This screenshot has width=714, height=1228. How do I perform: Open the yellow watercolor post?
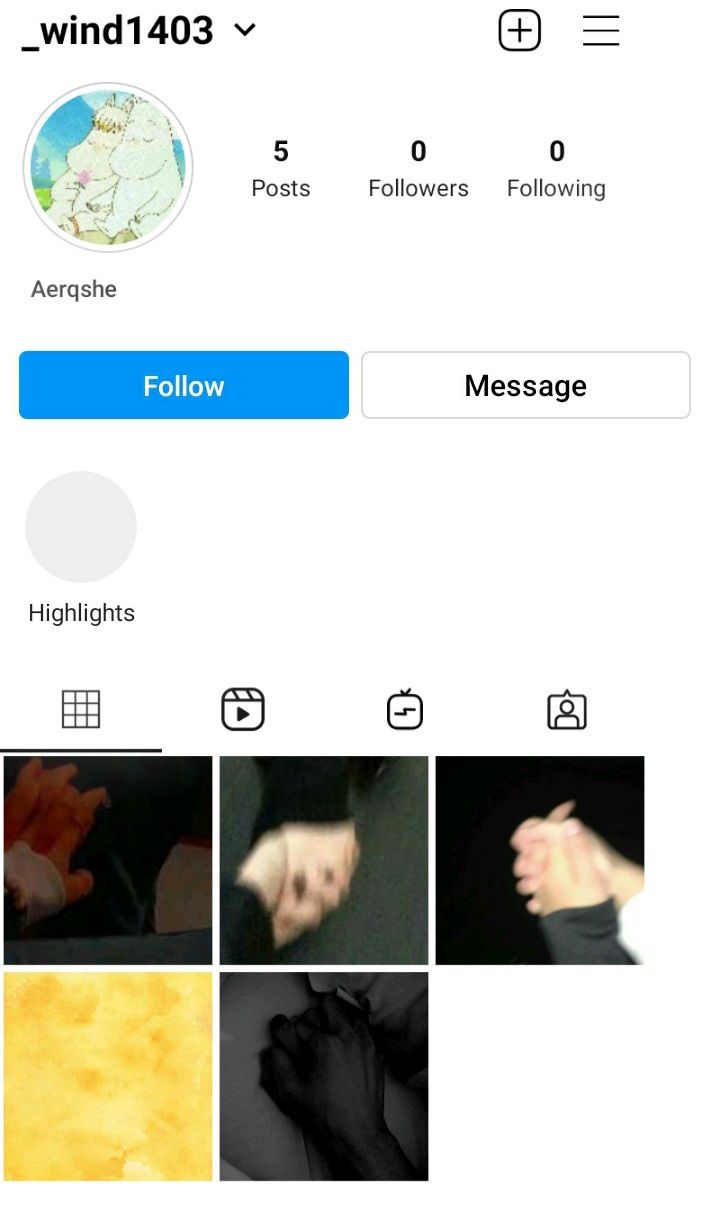point(108,1076)
